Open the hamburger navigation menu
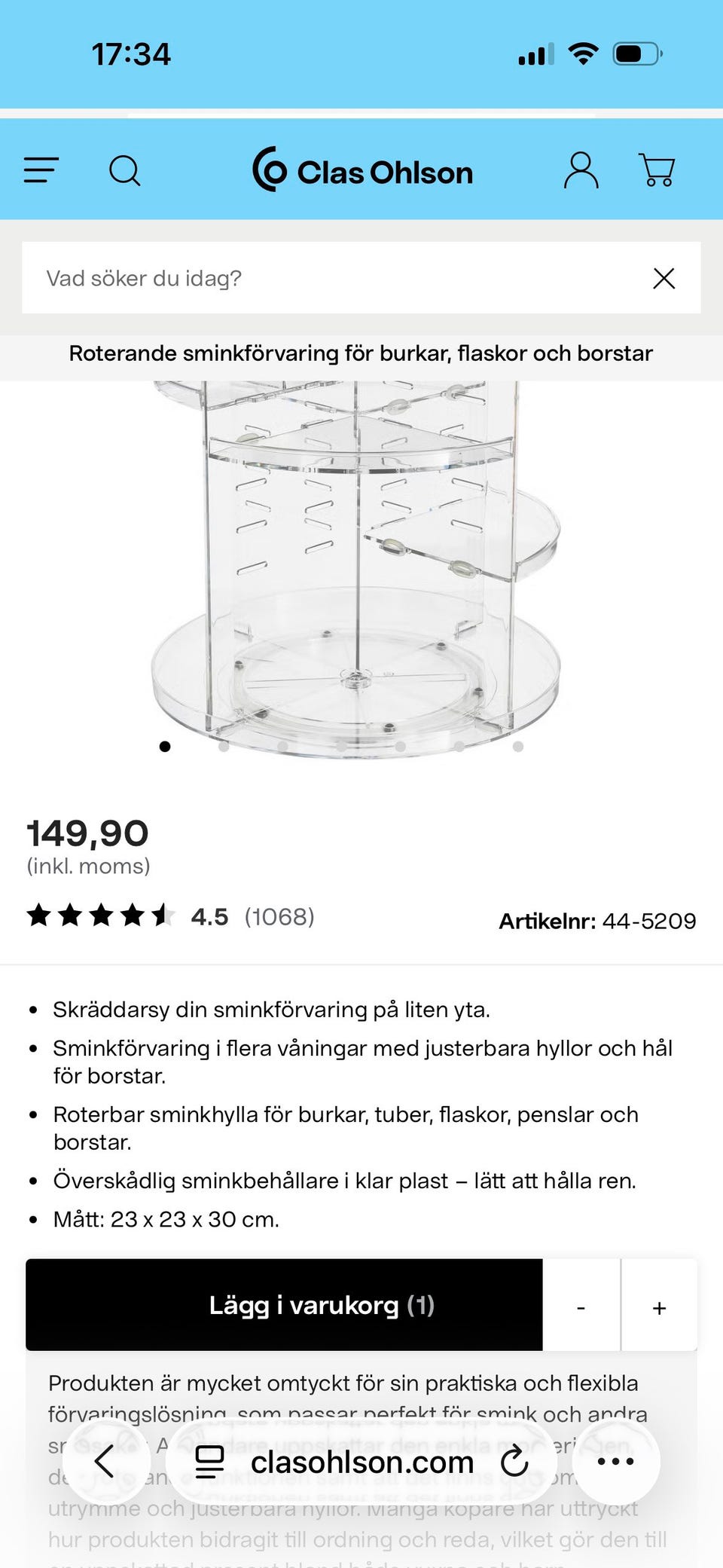Image resolution: width=723 pixels, height=1568 pixels. [x=41, y=170]
